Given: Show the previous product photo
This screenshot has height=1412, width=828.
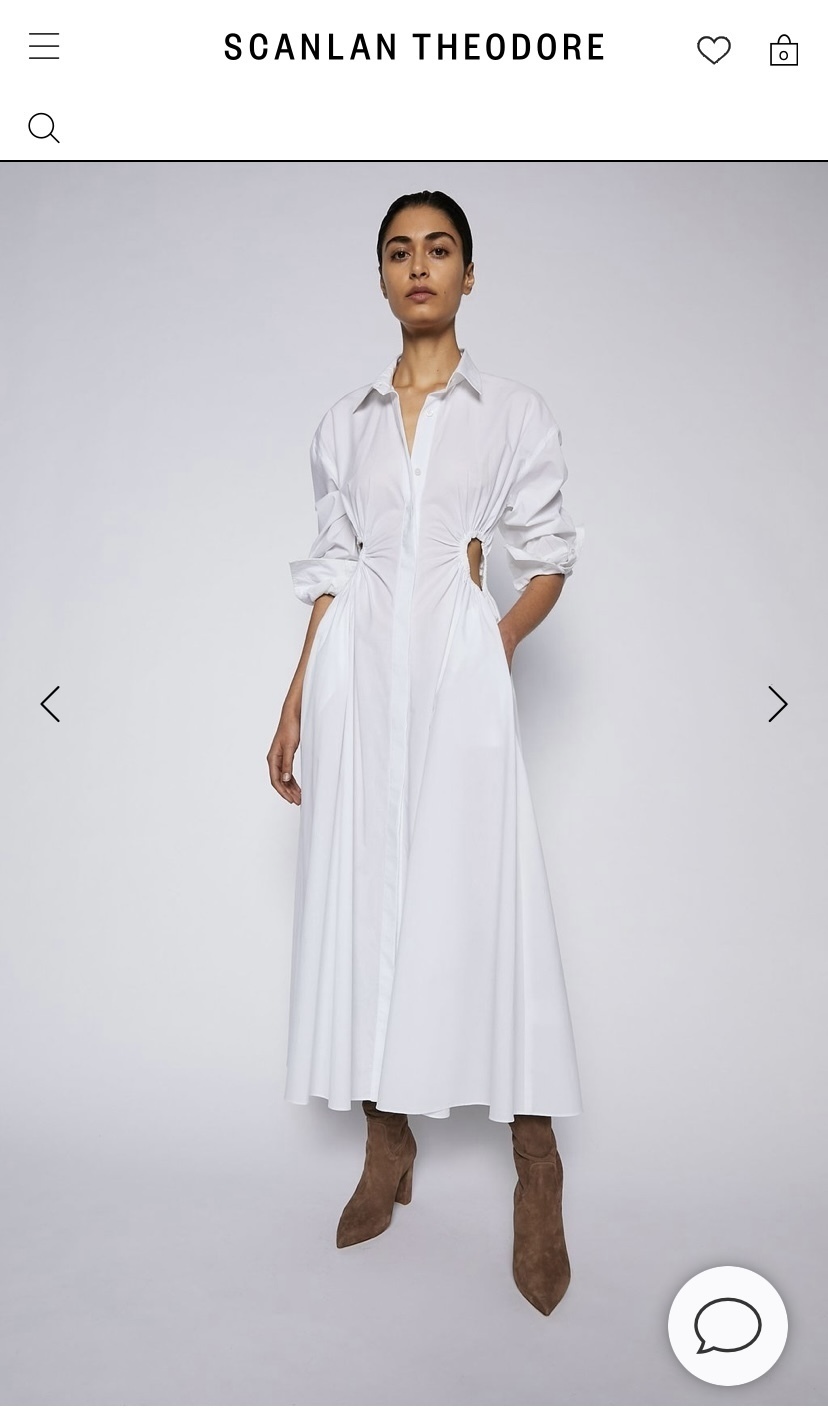Looking at the screenshot, I should (50, 704).
